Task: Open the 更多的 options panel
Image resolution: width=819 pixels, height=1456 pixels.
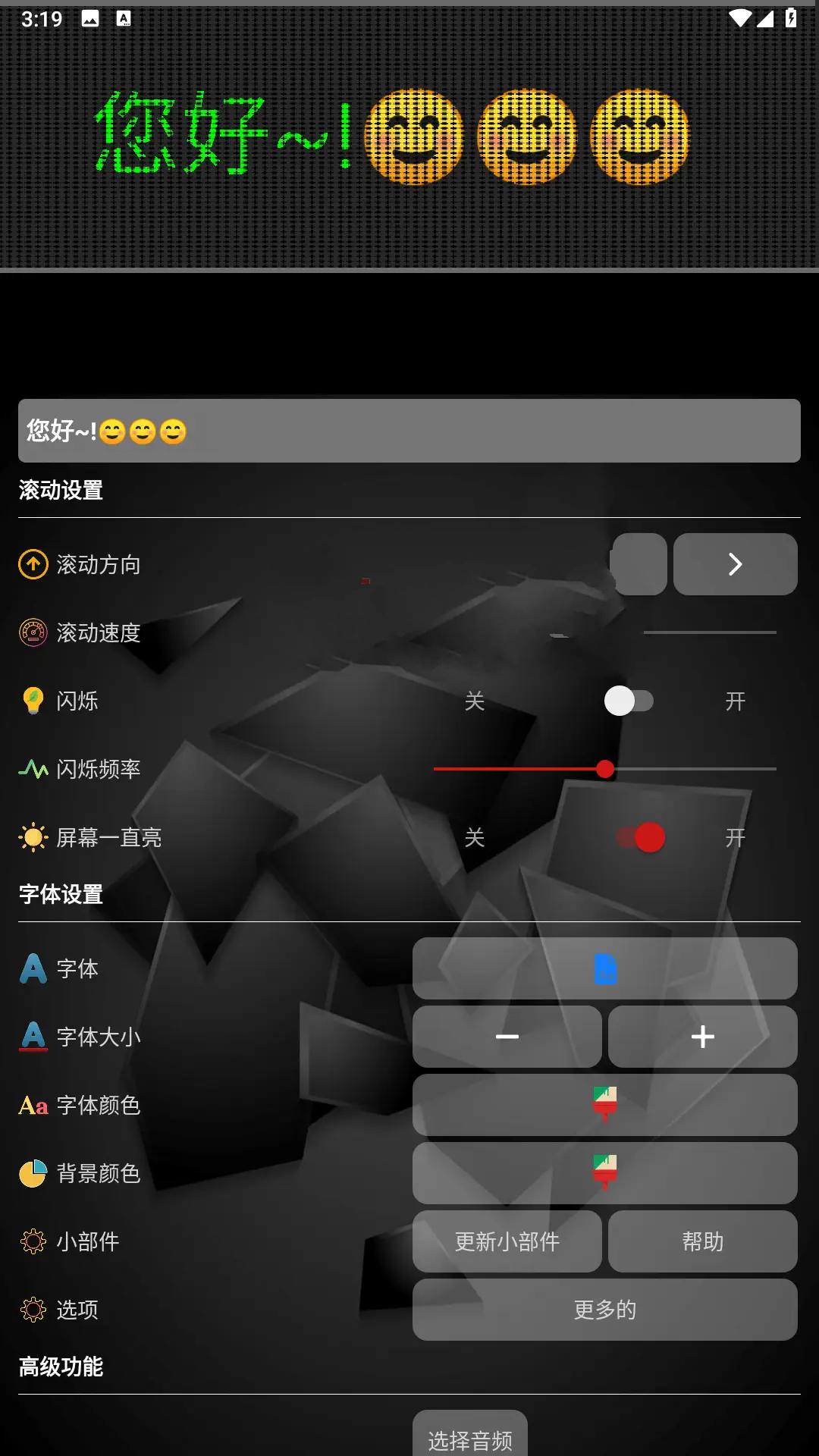Action: 604,1309
